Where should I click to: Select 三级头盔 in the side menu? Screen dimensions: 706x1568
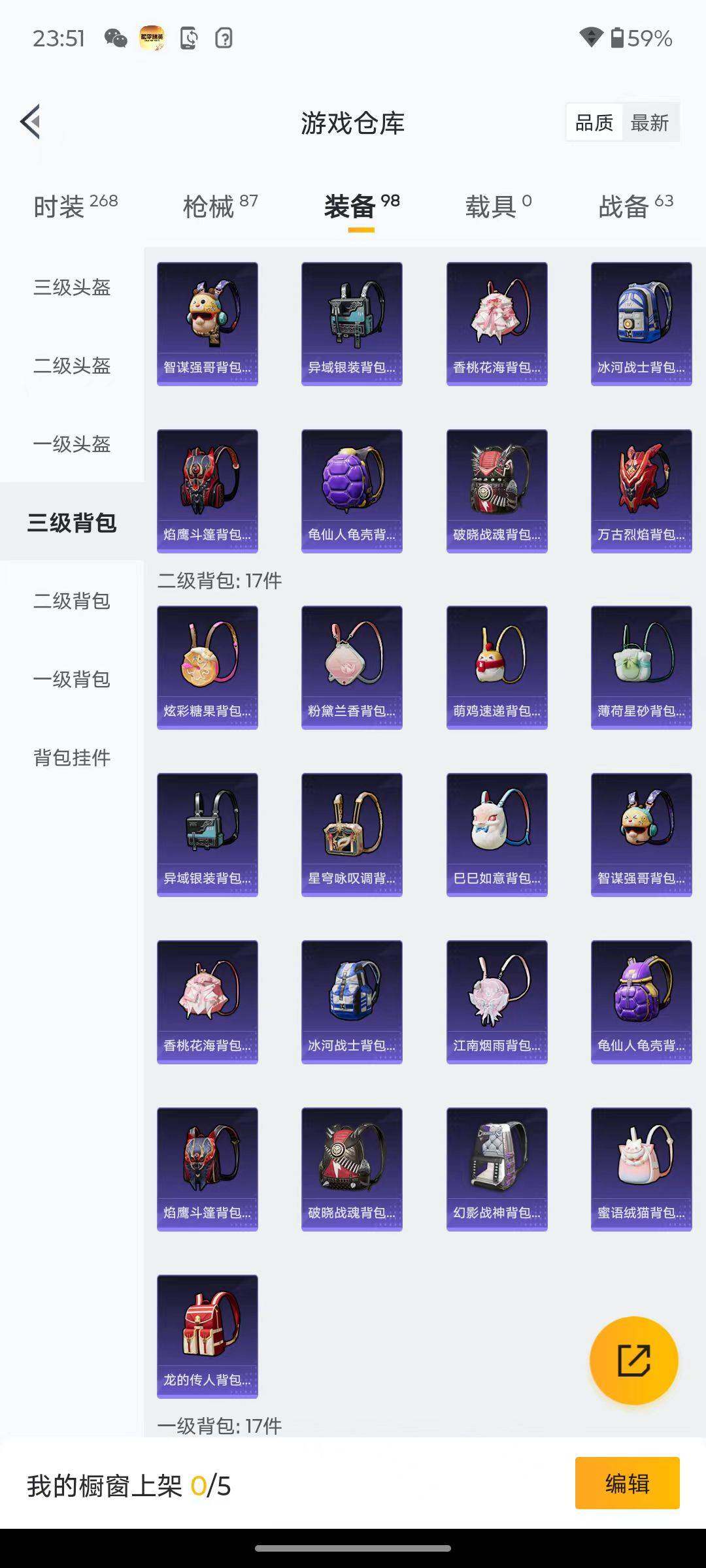coord(72,287)
